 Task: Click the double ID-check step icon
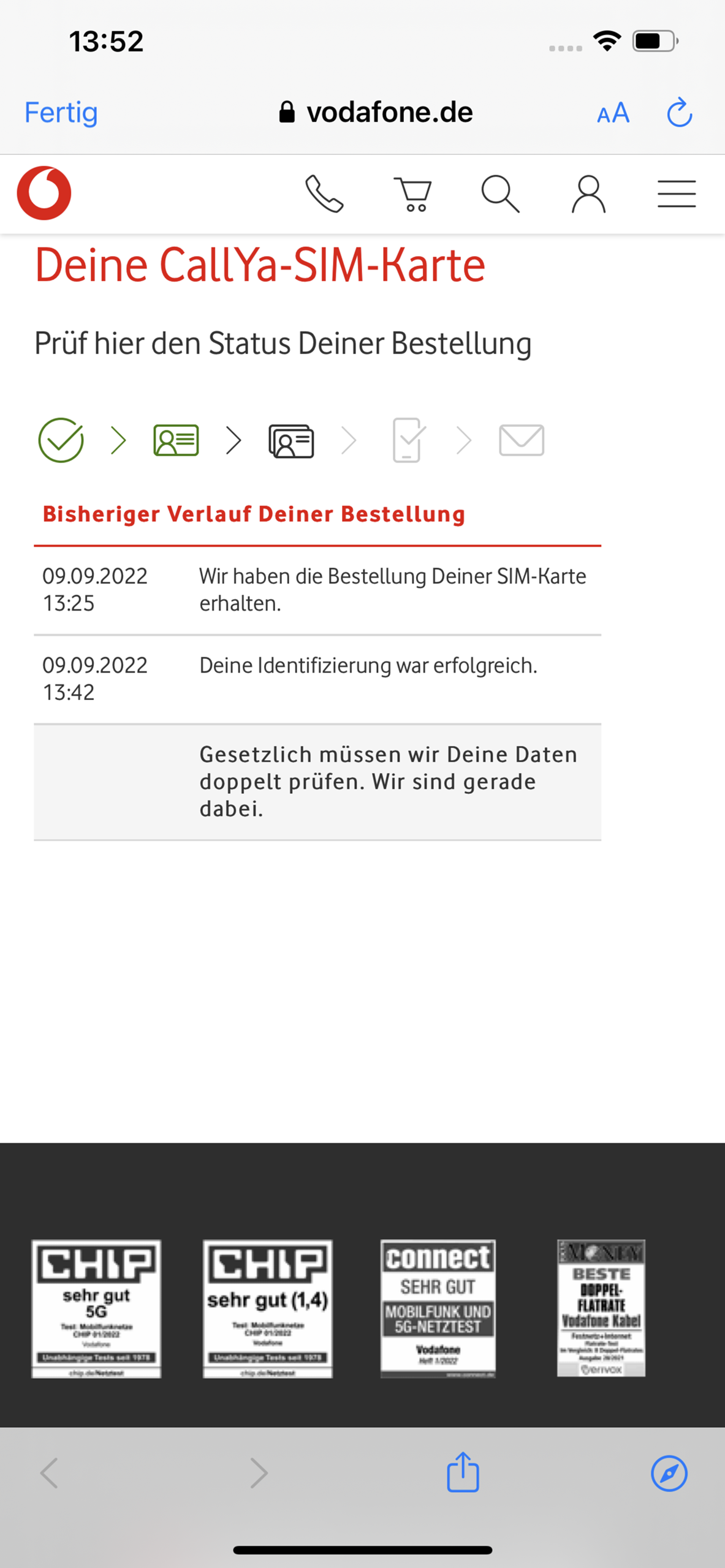click(x=290, y=440)
